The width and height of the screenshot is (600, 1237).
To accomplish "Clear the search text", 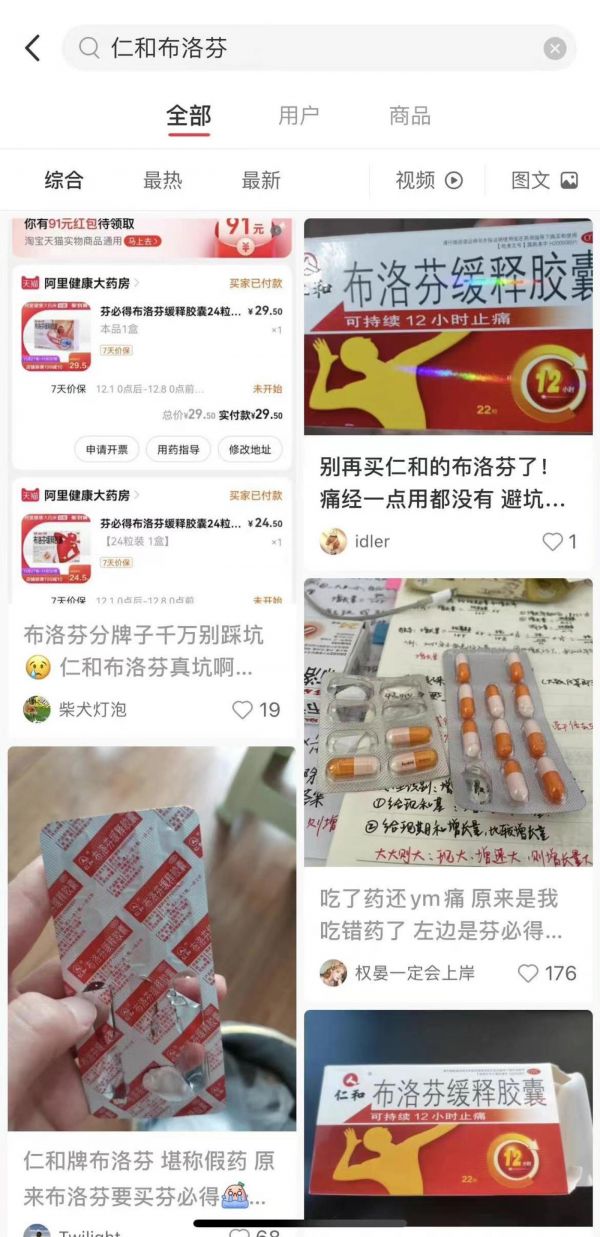I will pos(555,48).
